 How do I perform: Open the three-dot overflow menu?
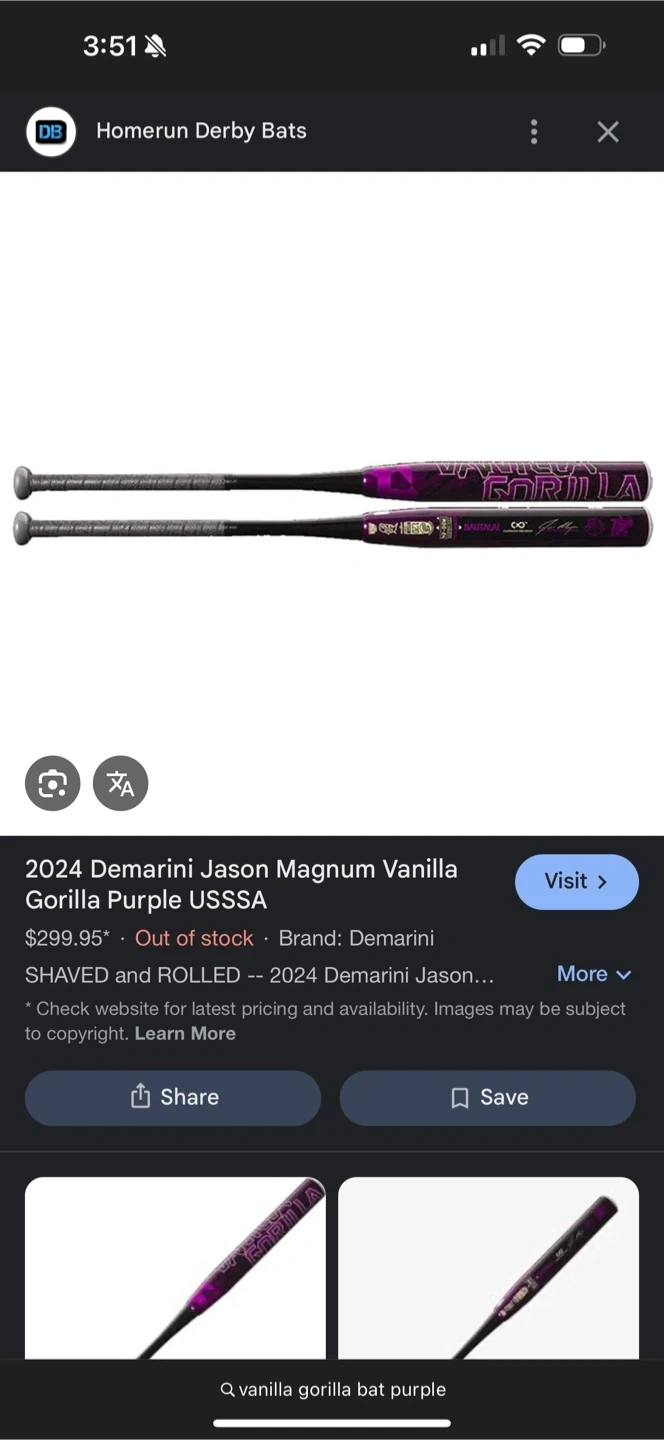[x=534, y=131]
